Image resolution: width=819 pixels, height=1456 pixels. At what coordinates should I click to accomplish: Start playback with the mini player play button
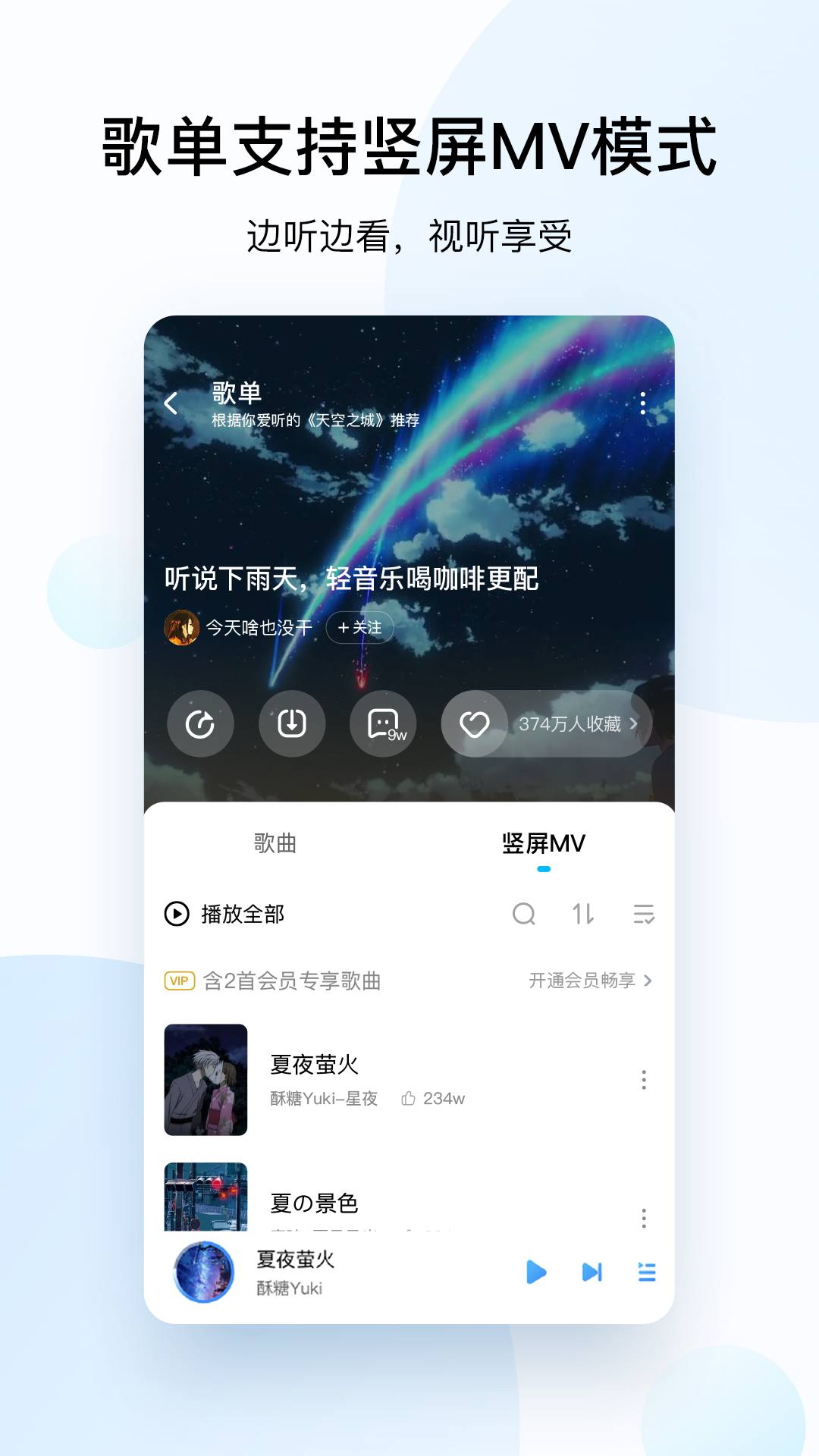point(537,1273)
